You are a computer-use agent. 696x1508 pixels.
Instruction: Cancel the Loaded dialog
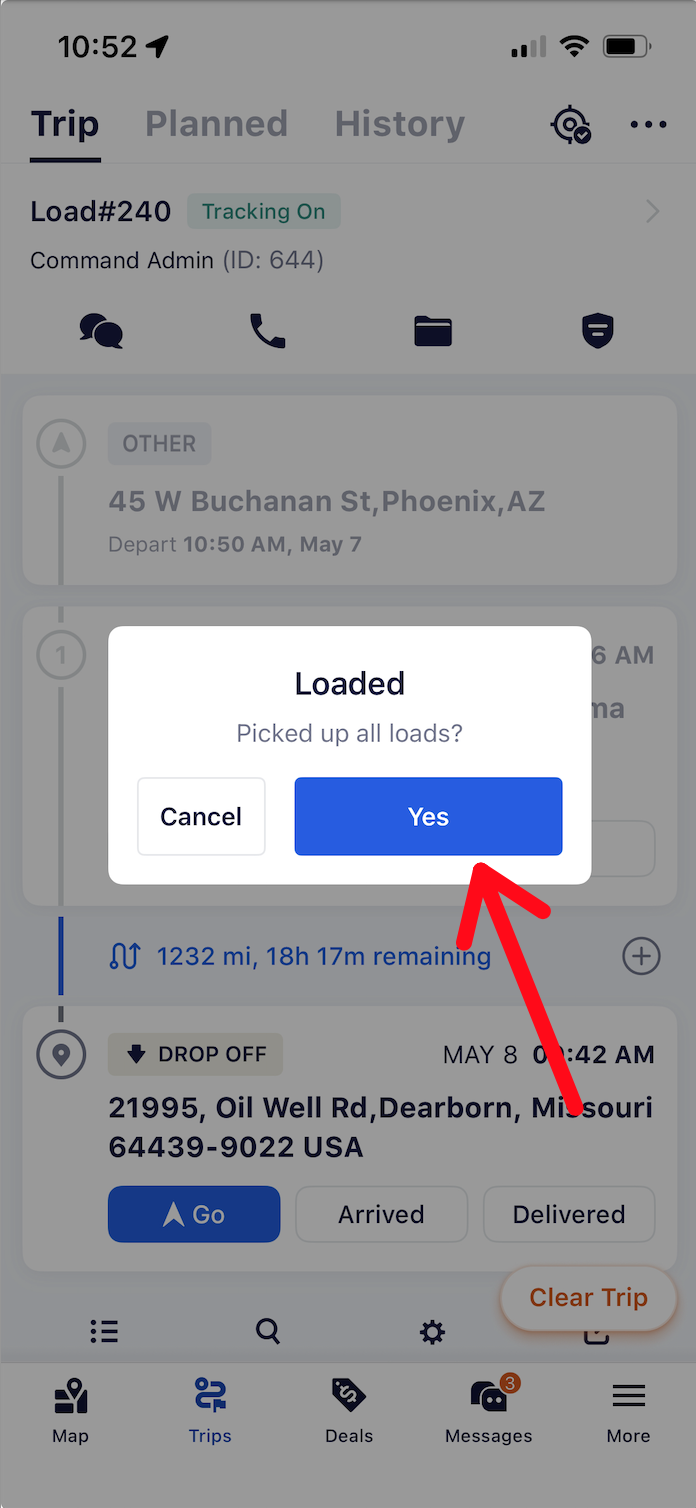(x=201, y=816)
